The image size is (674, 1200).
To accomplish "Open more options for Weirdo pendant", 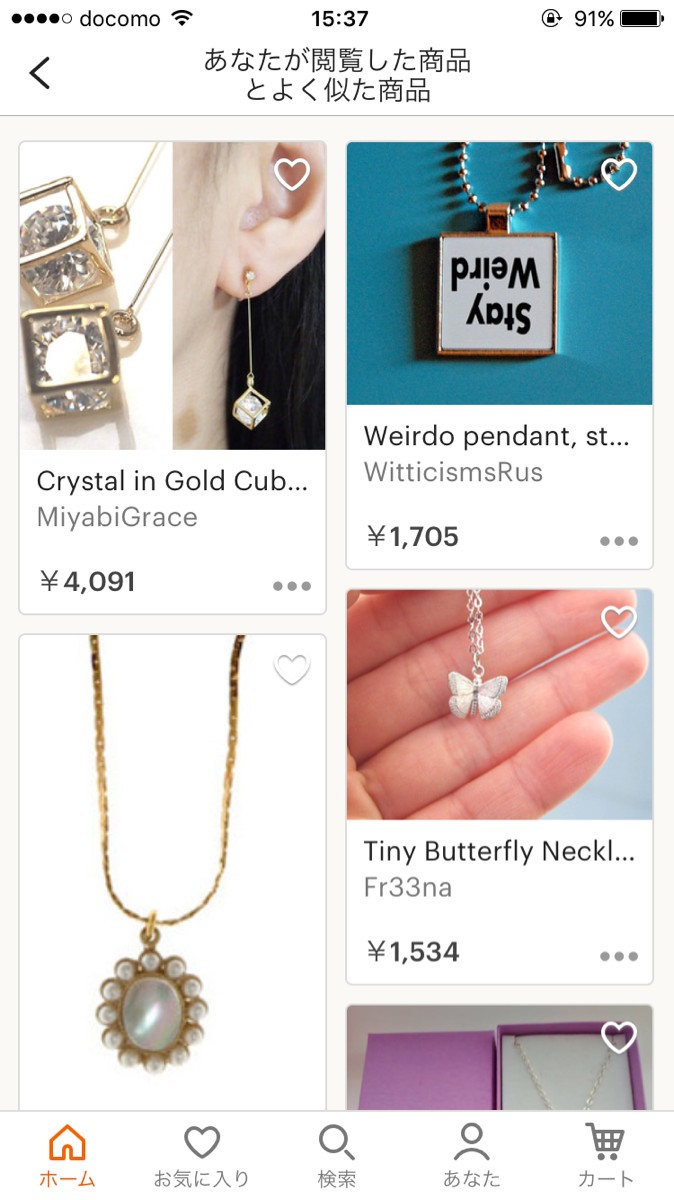I will coord(619,541).
